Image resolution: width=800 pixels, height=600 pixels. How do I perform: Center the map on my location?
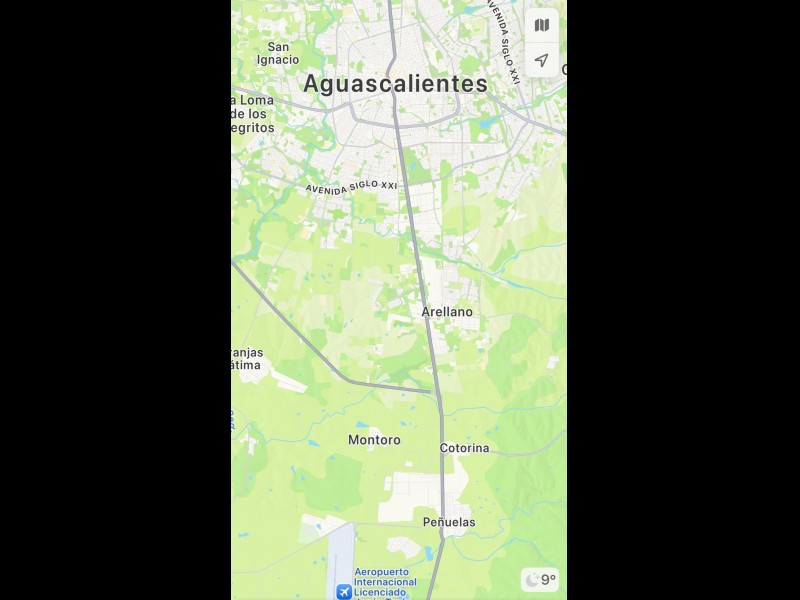pyautogui.click(x=541, y=60)
